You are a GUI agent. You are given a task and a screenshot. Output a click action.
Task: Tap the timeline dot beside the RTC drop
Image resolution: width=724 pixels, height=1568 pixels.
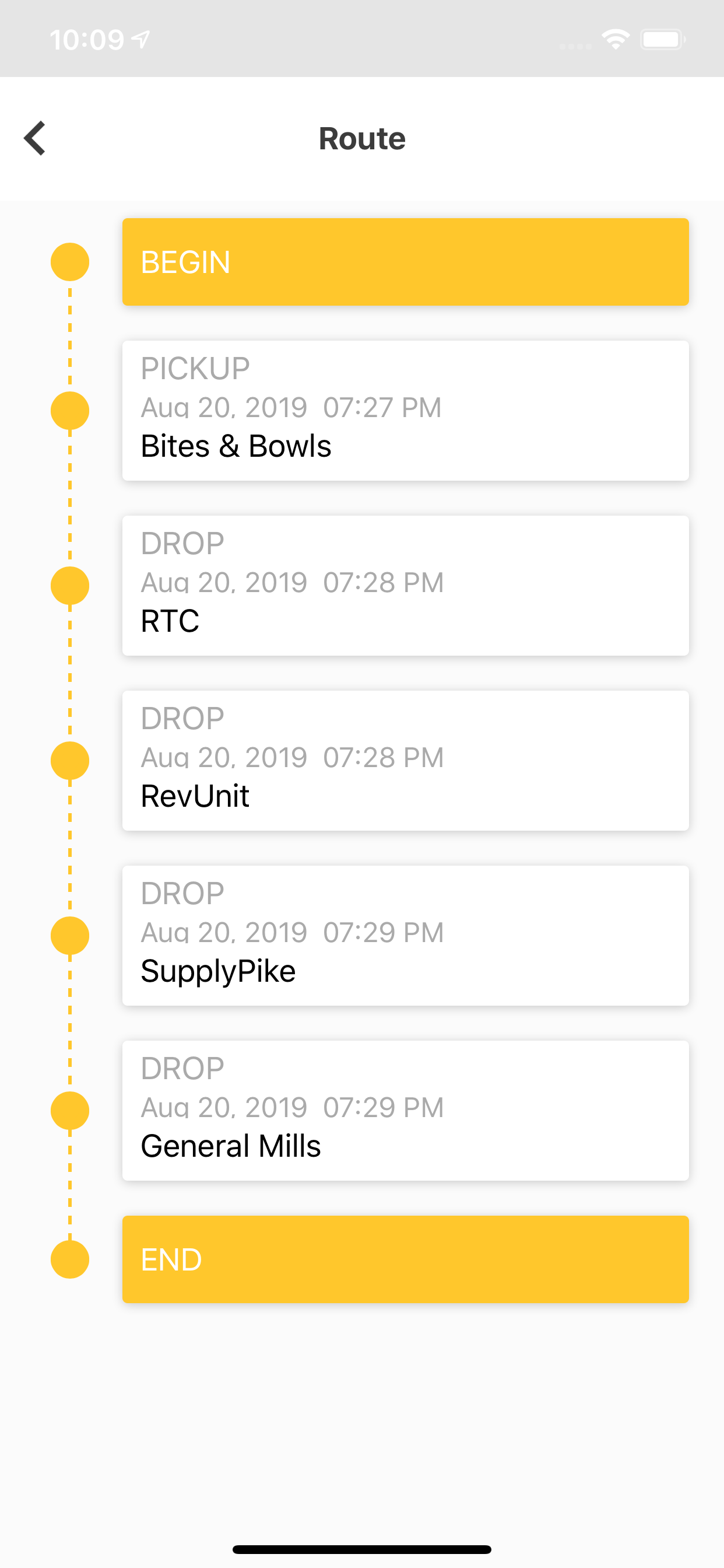click(x=69, y=586)
